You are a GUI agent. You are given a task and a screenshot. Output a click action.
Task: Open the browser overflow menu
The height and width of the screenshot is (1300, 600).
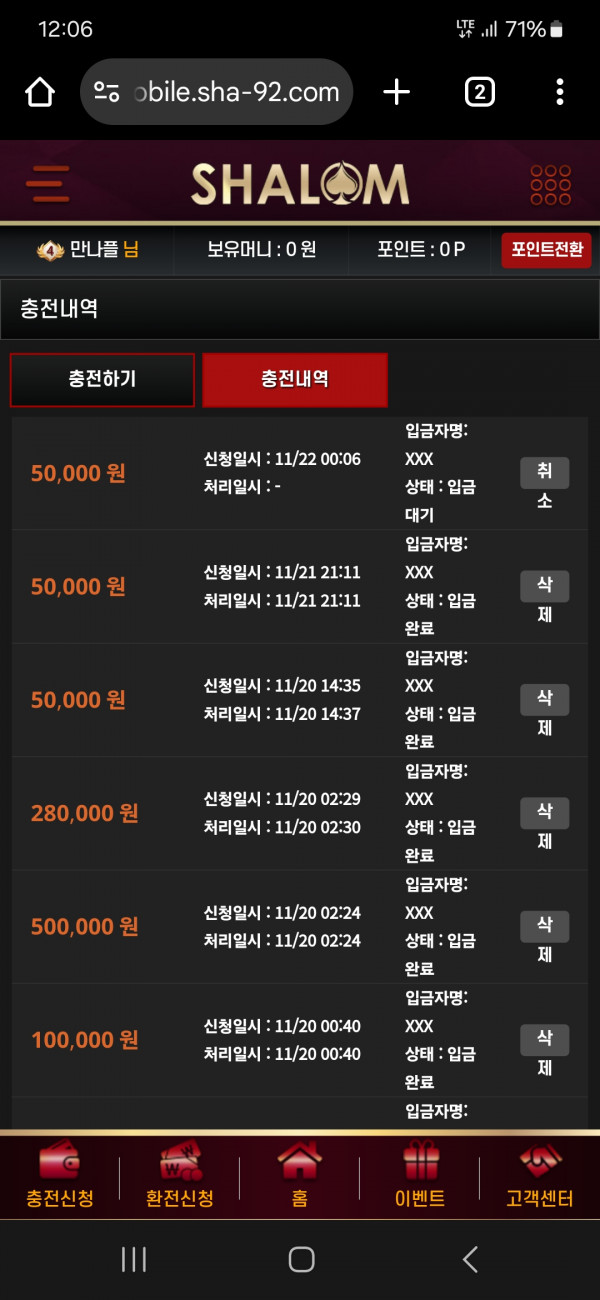[560, 92]
